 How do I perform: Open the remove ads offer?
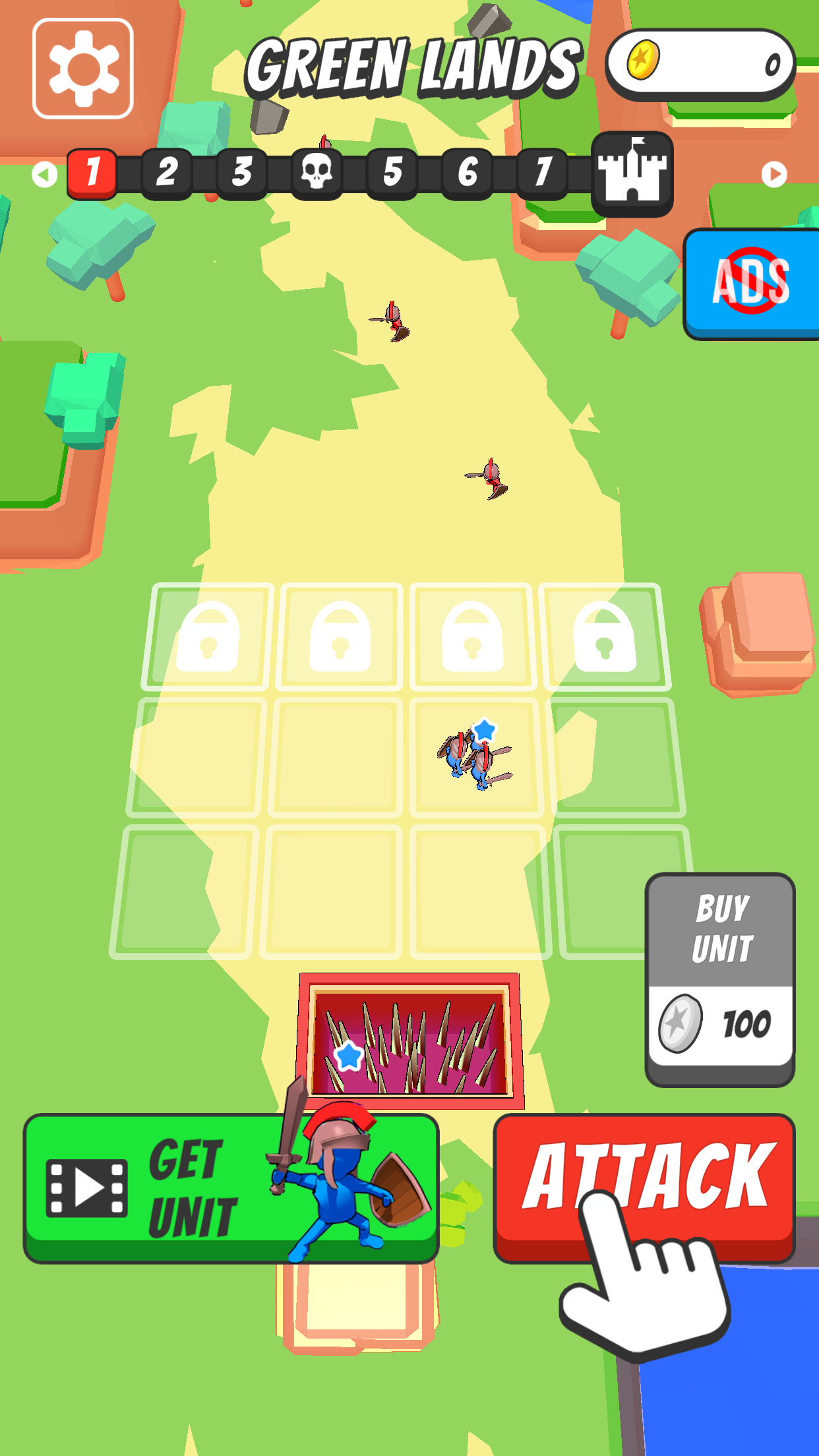(x=752, y=284)
